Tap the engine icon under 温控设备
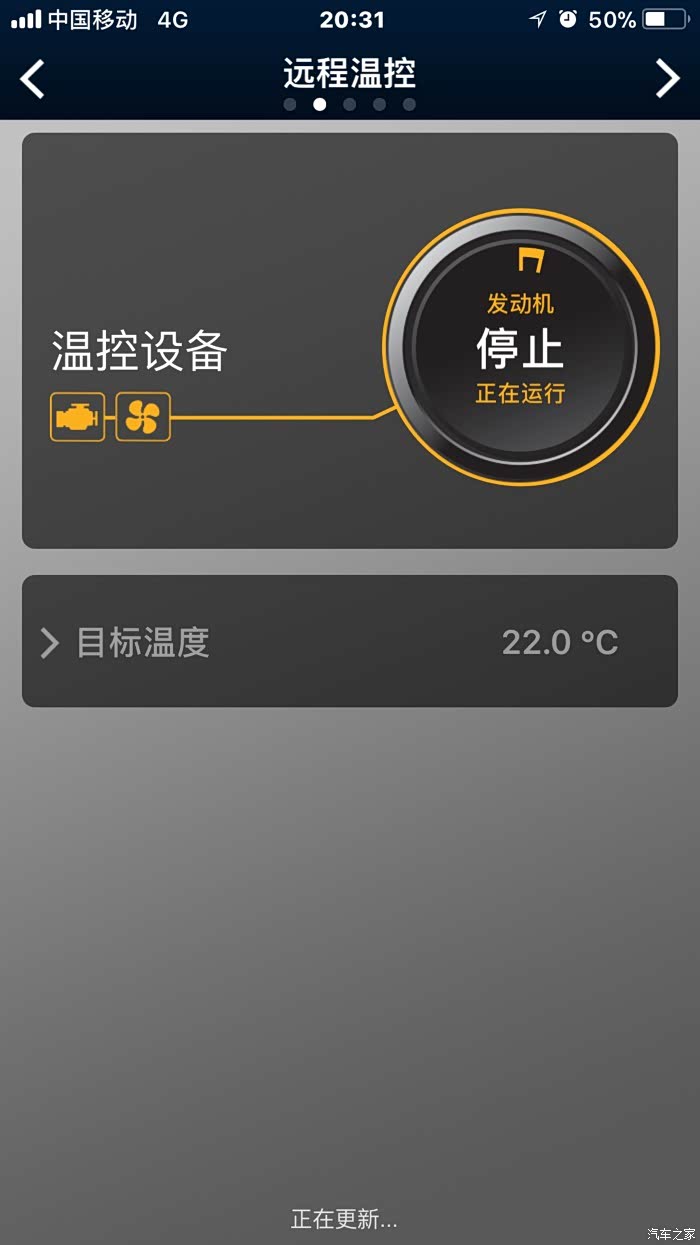 click(x=77, y=417)
